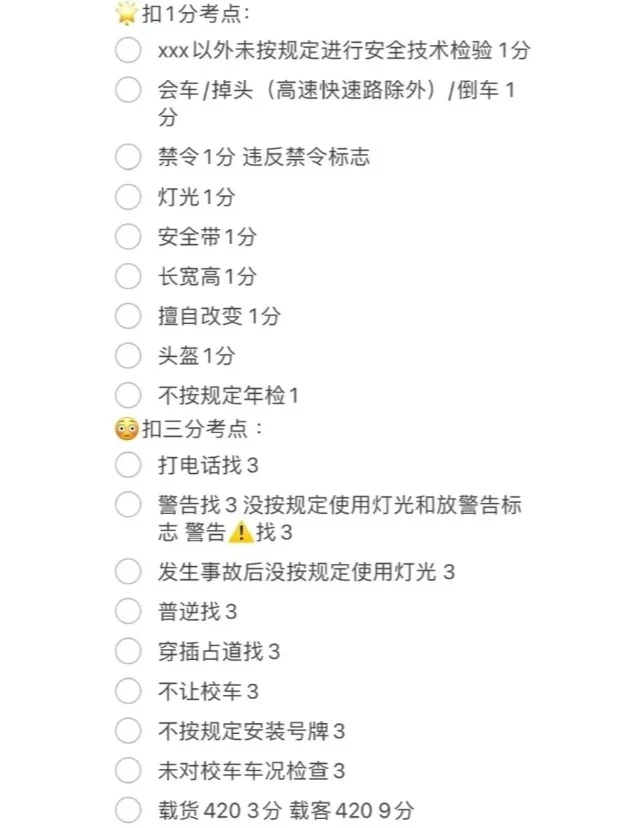Mark 打电话找3 as done
621x828 pixels.
128,465
